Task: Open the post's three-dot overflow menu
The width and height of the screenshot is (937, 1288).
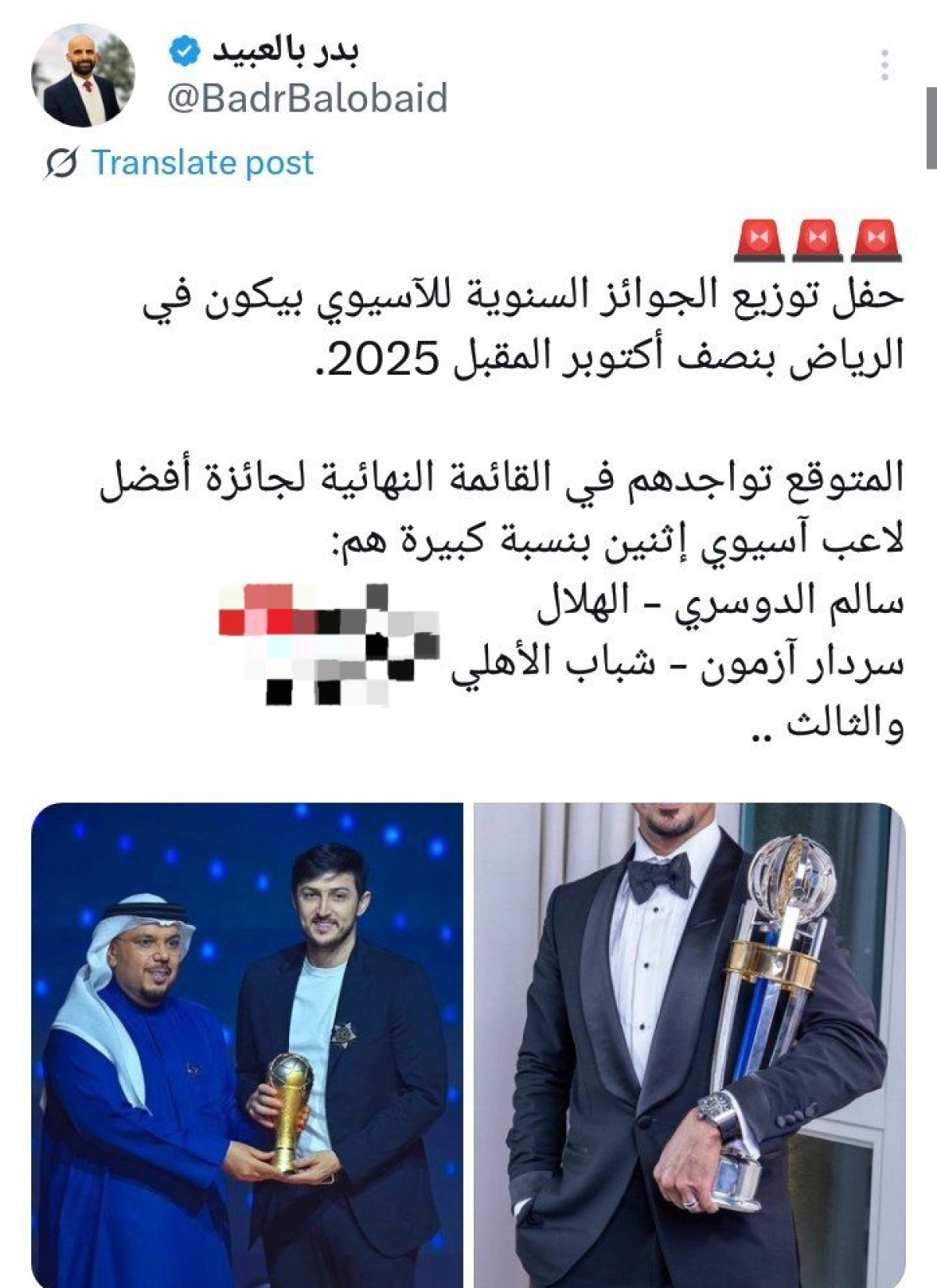Action: pyautogui.click(x=884, y=66)
